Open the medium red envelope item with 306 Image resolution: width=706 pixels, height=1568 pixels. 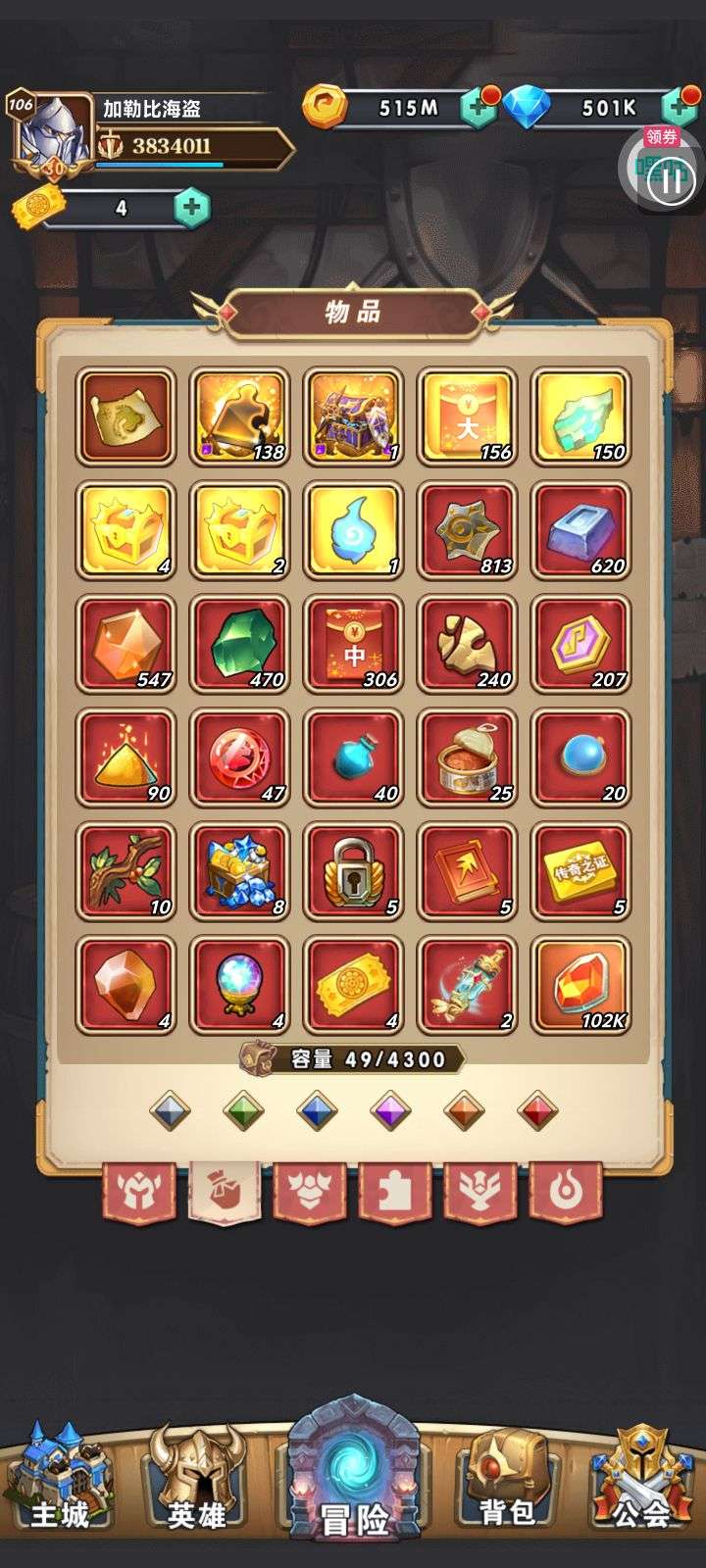(353, 643)
